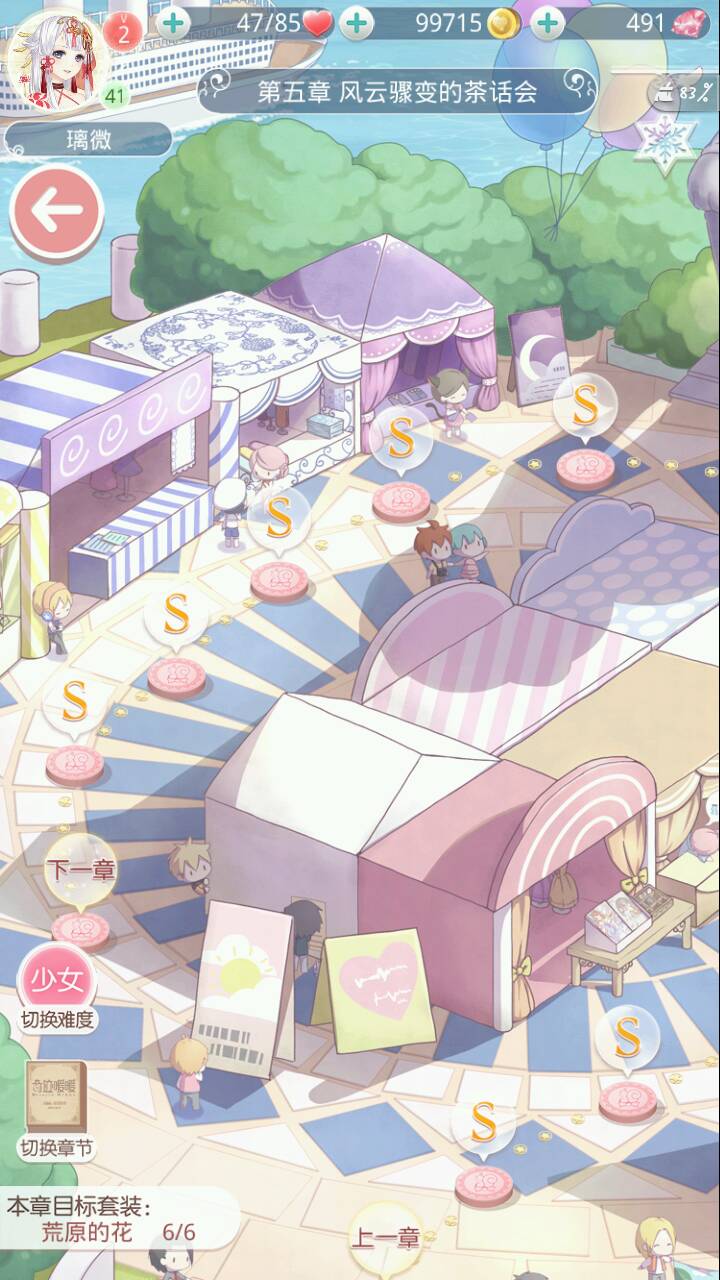This screenshot has height=1280, width=720.
Task: Add gold coins via plus button
Action: tap(357, 23)
